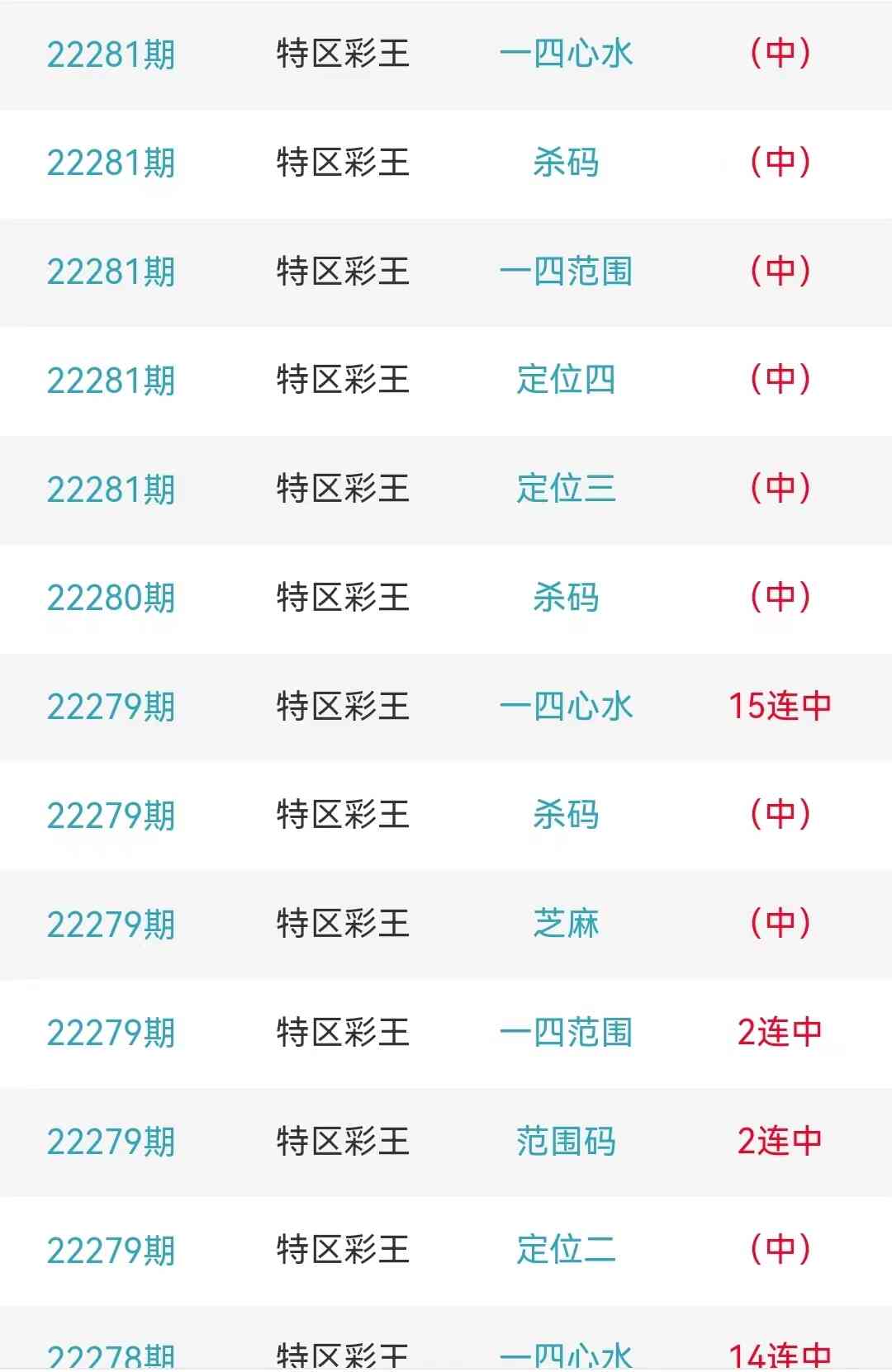The height and width of the screenshot is (1372, 892).
Task: View 22279期 一四心水 with 15连中
Action: [566, 707]
